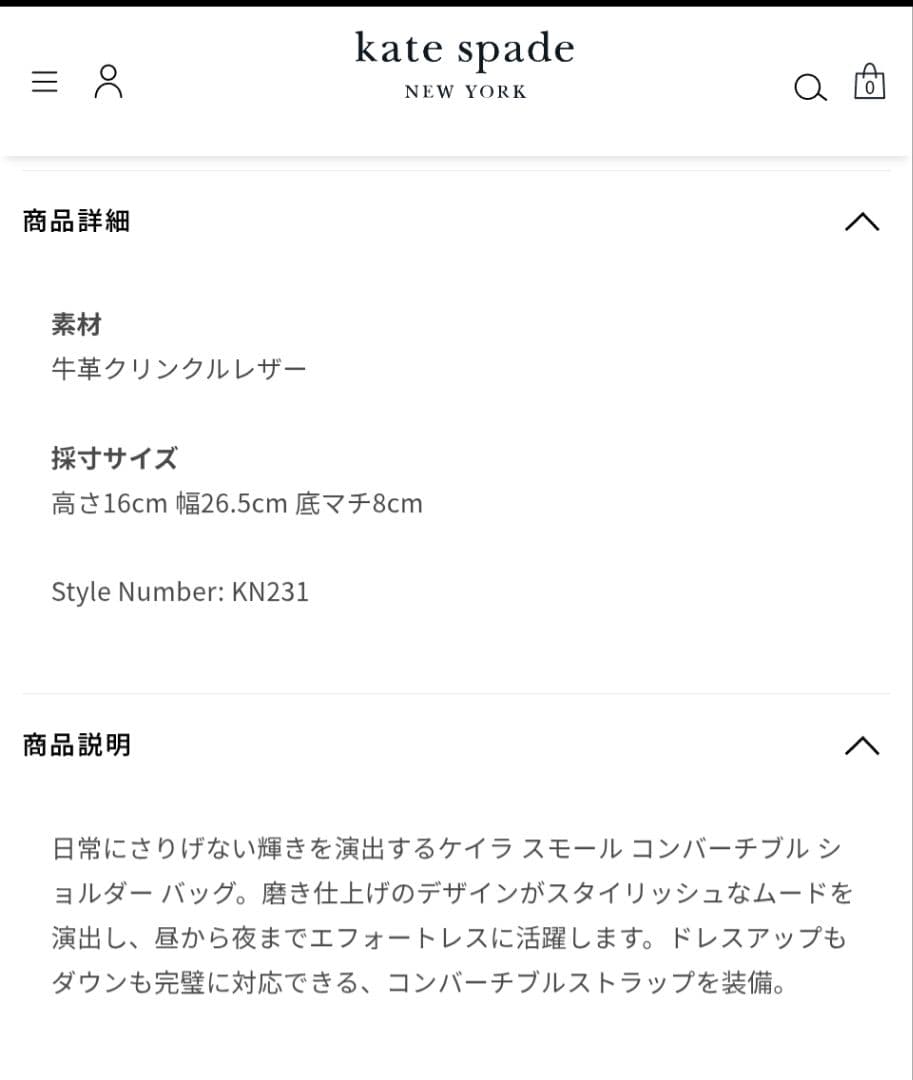Image resolution: width=913 pixels, height=1080 pixels.
Task: Select the 商品詳細 section header
Action: (x=76, y=221)
